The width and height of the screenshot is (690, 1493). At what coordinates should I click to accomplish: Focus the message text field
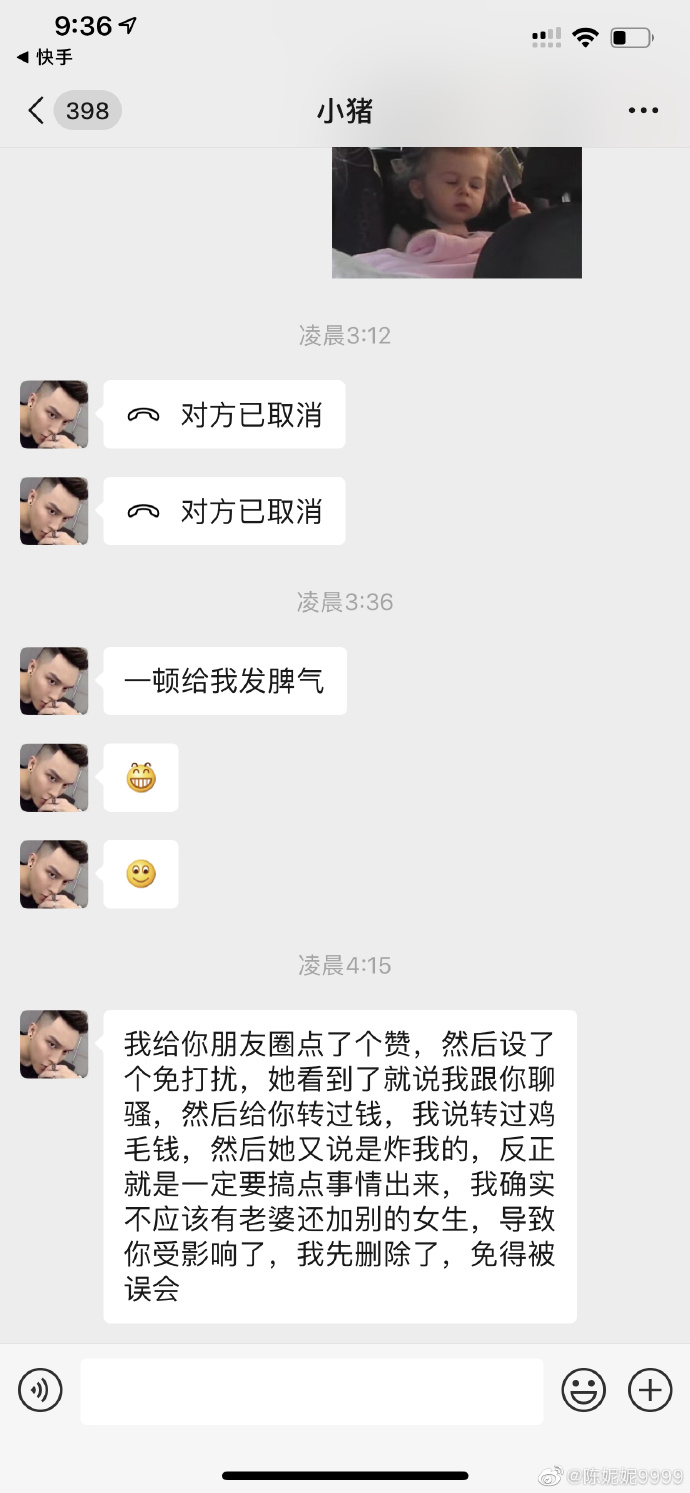click(312, 1391)
